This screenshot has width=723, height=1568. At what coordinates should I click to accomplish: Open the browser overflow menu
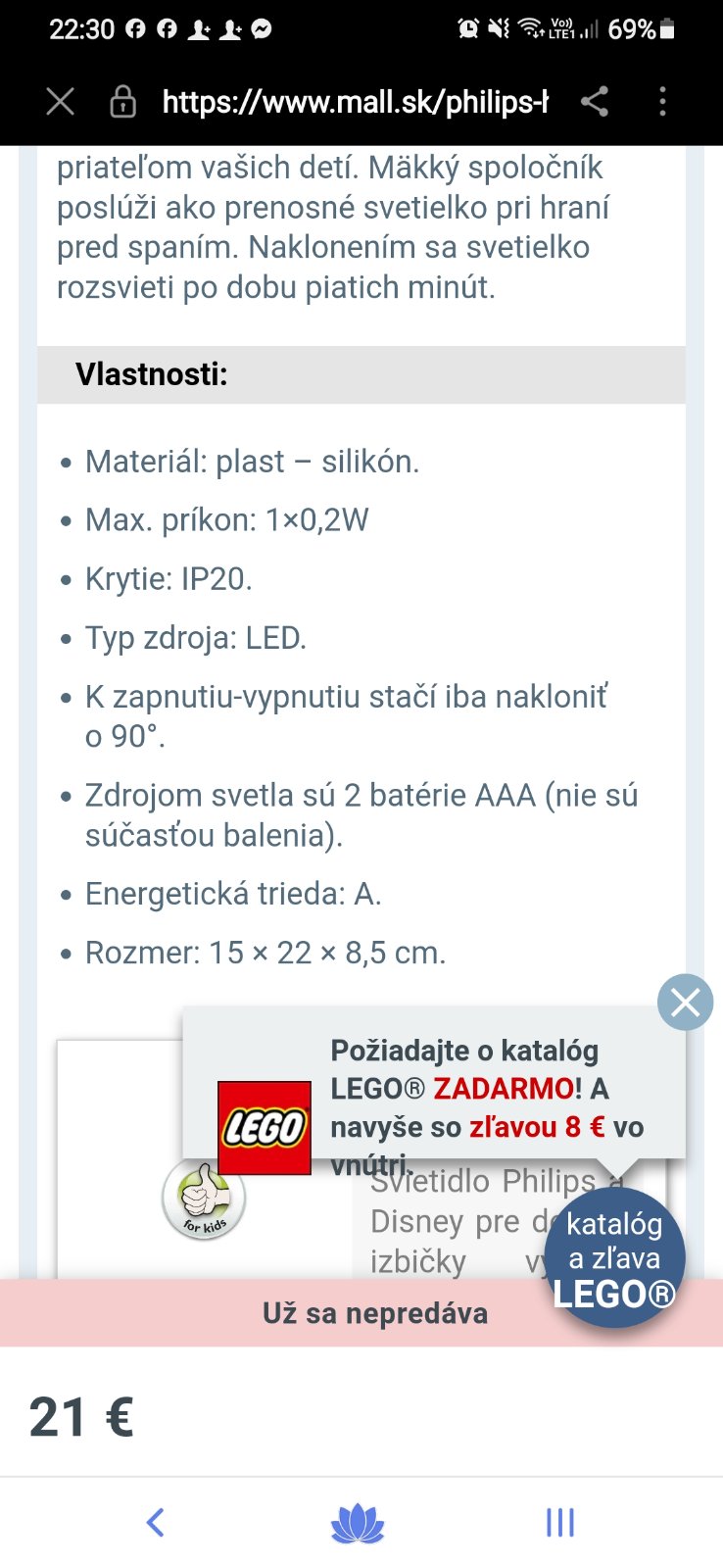click(x=663, y=102)
